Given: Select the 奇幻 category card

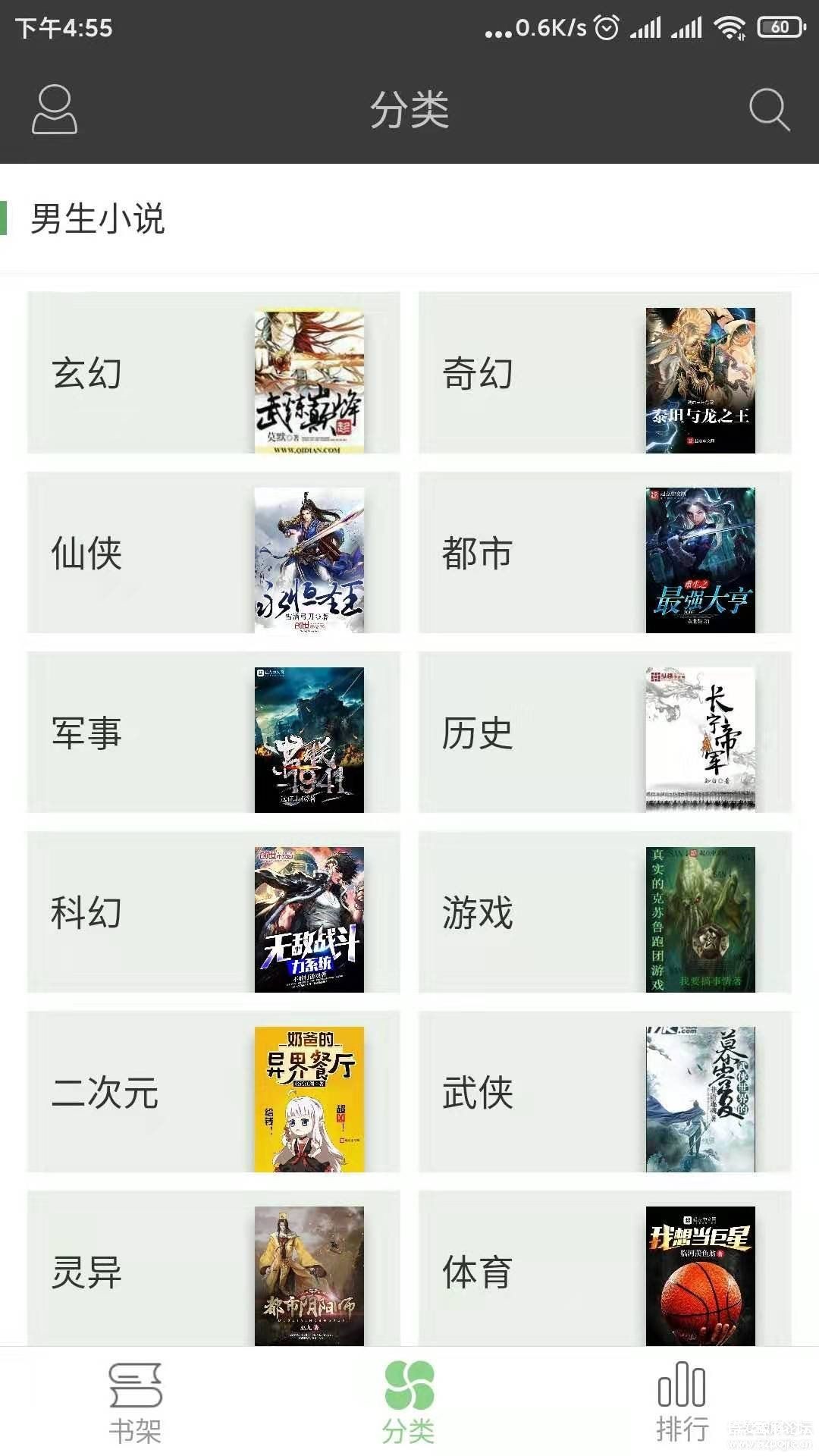Looking at the screenshot, I should [604, 373].
